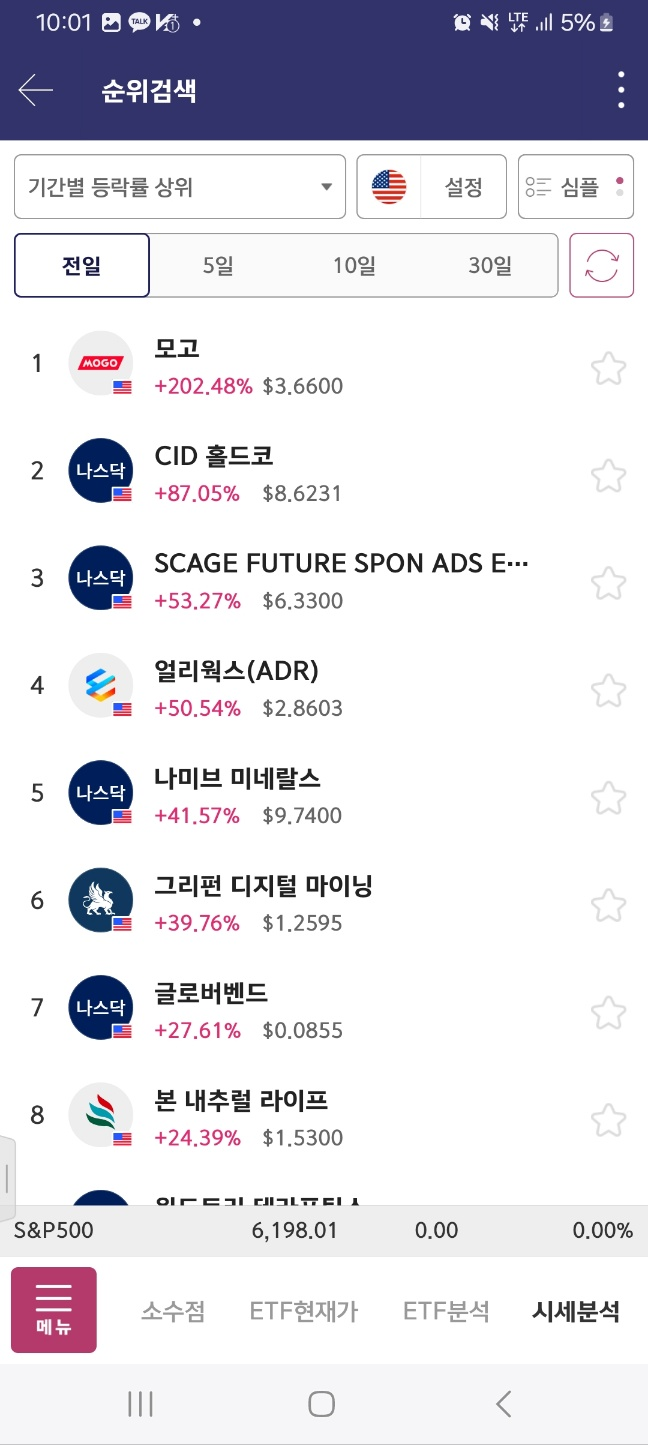Open the 모고 stock row
The height and width of the screenshot is (1445, 648).
(300, 365)
